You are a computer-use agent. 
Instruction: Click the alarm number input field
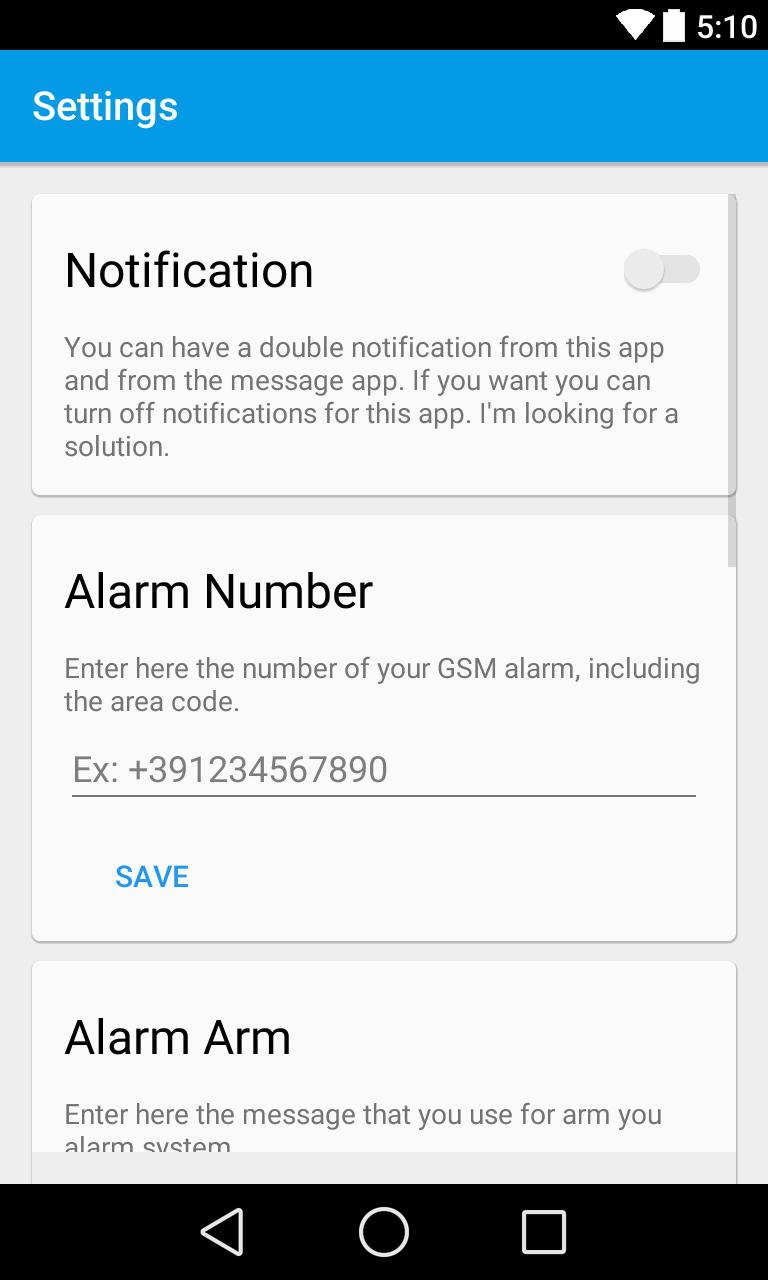384,770
